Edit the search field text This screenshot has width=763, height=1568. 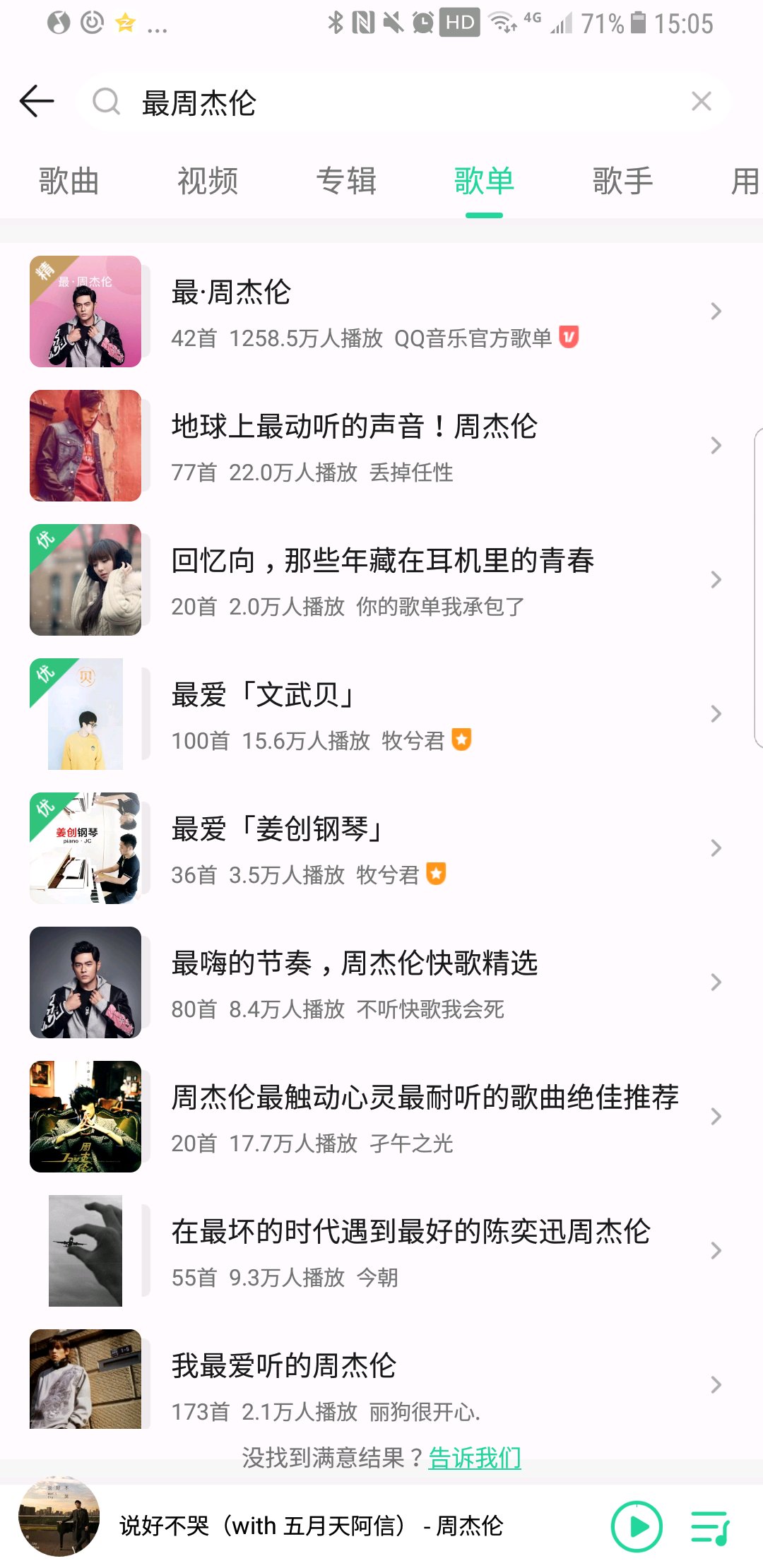pos(396,103)
